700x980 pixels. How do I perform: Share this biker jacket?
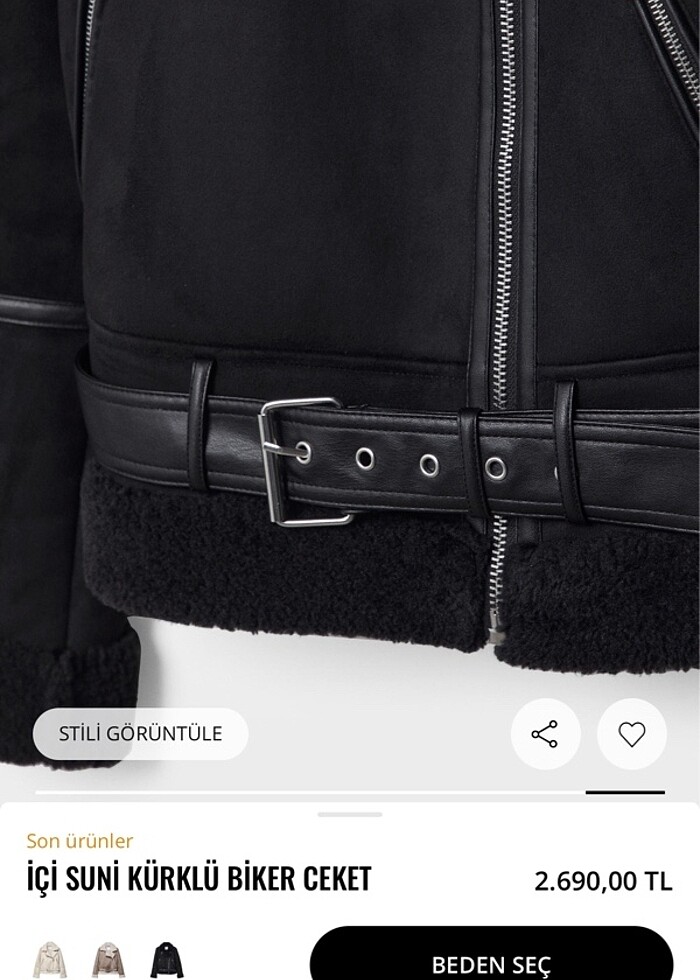tap(545, 734)
